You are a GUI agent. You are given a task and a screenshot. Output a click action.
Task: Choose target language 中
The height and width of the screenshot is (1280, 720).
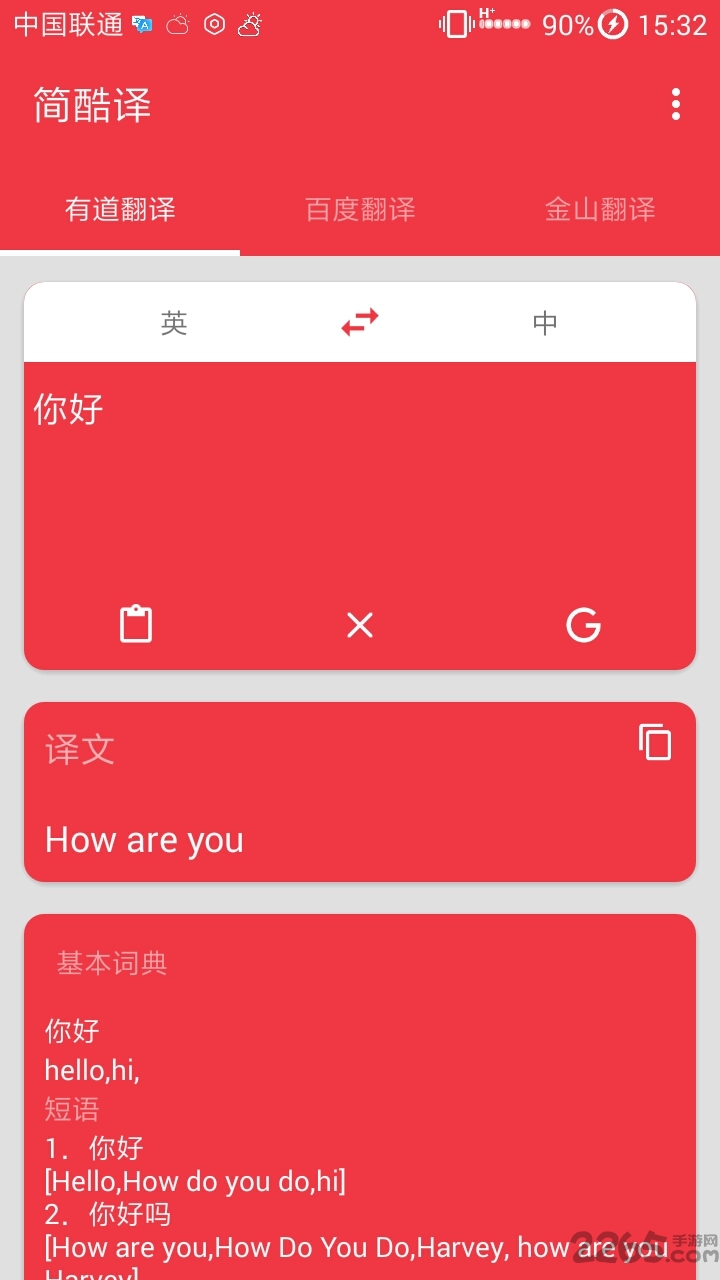[x=545, y=322]
